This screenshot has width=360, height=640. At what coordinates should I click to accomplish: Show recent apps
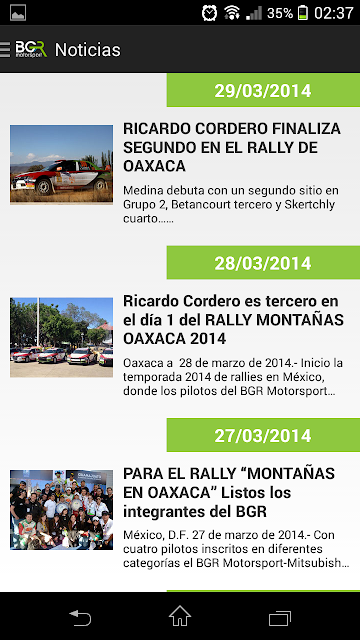(280, 617)
